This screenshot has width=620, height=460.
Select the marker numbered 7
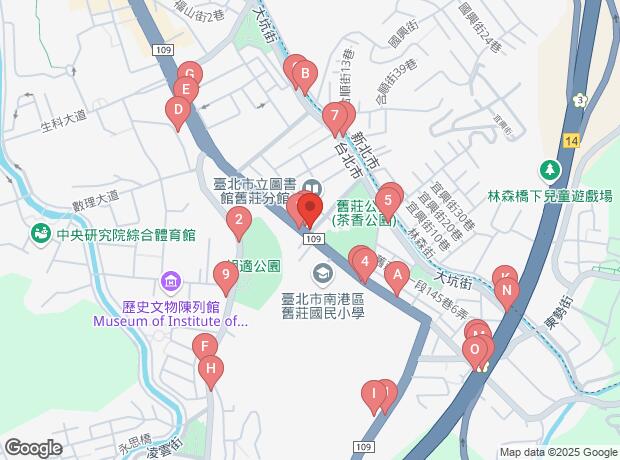coord(334,116)
